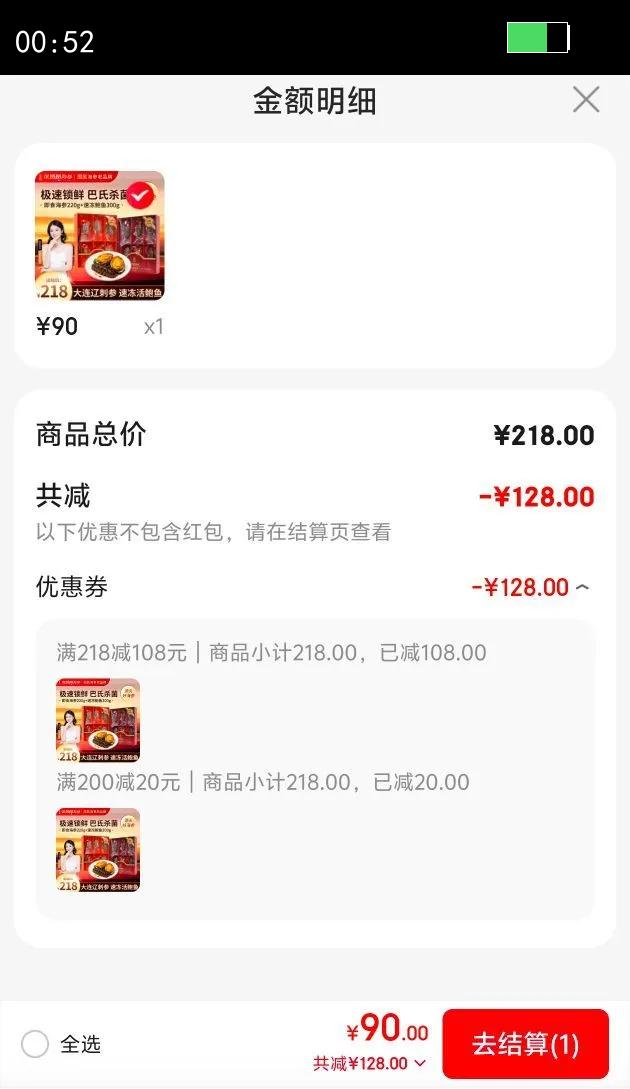Screen dimensions: 630x1089
Task: Tap 去结算(1) to check out
Action: [525, 1044]
